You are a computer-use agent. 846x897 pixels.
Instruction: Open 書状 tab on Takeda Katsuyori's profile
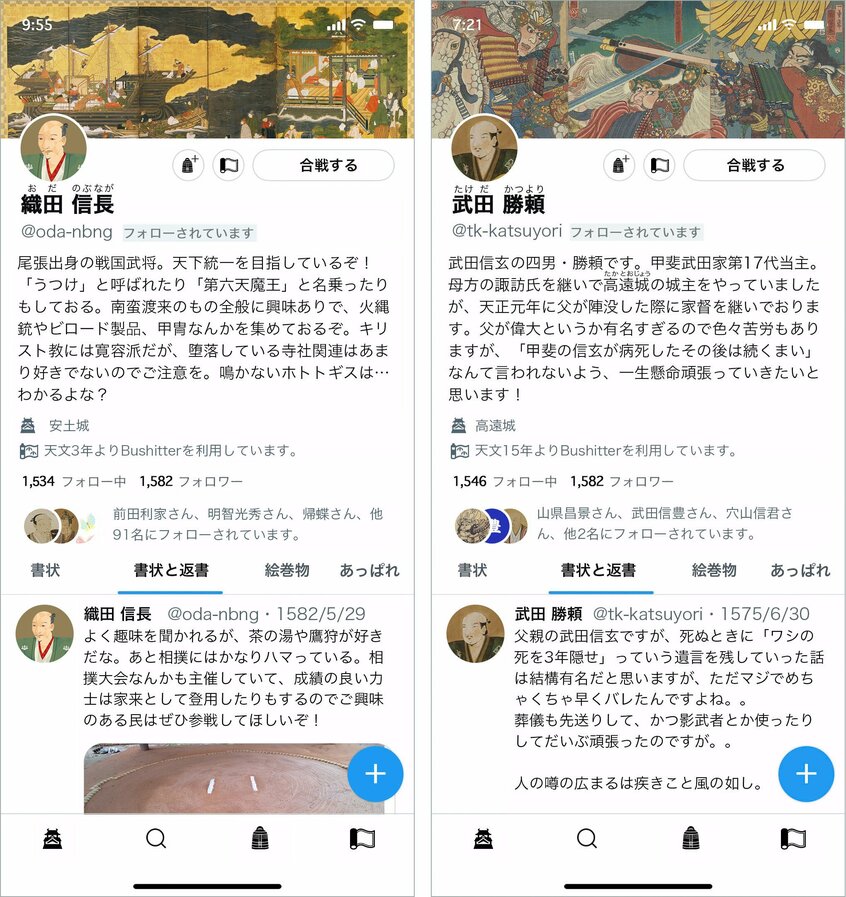click(473, 570)
